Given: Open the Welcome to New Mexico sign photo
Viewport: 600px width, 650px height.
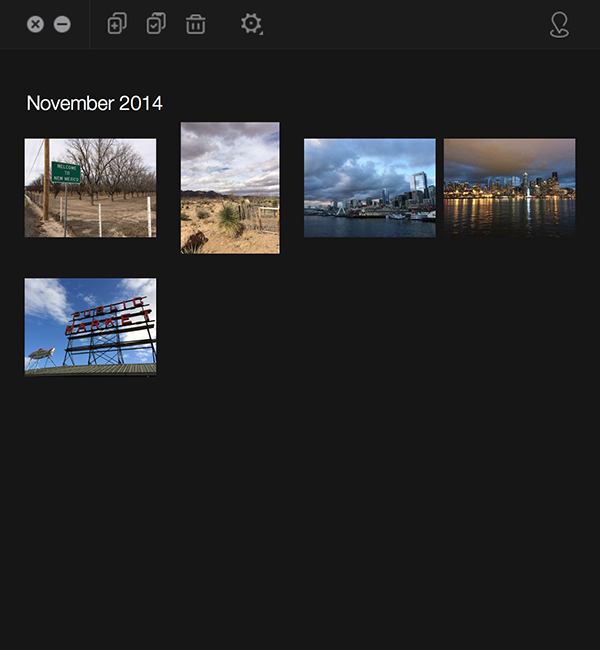Looking at the screenshot, I should pos(90,188).
